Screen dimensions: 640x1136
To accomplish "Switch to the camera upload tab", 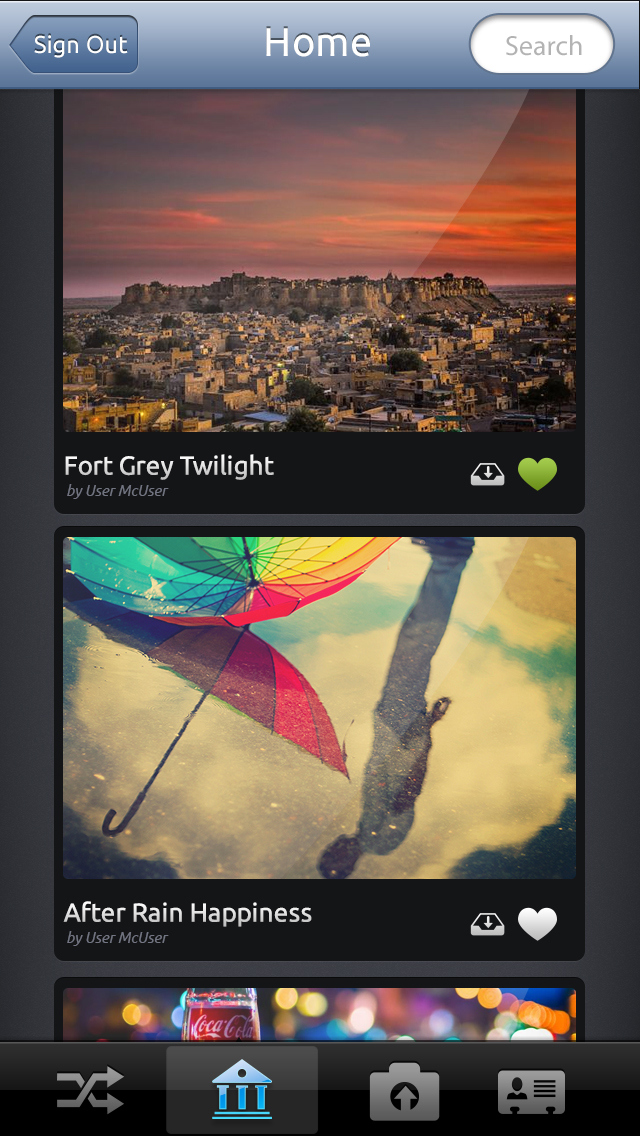I will point(404,1090).
